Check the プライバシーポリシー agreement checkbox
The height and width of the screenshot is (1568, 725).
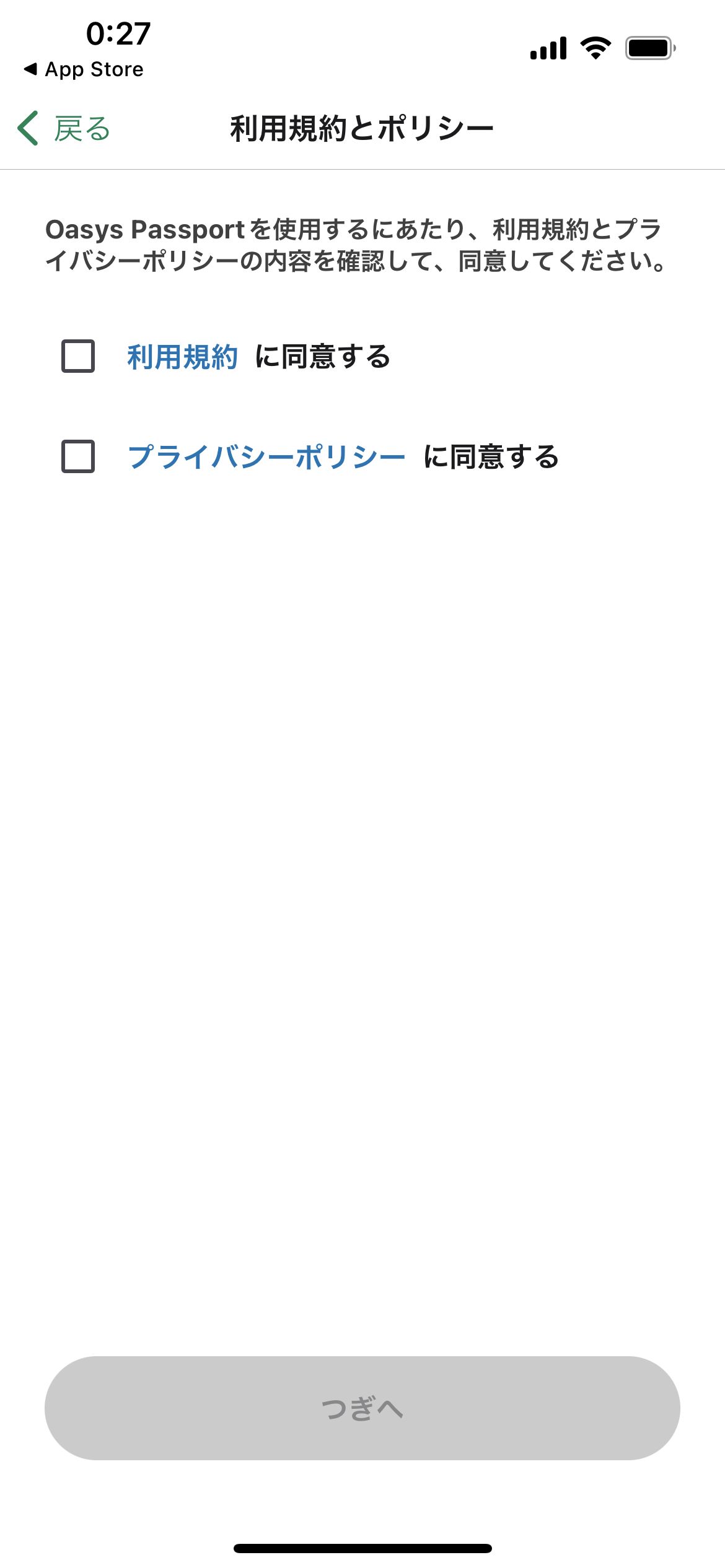78,456
